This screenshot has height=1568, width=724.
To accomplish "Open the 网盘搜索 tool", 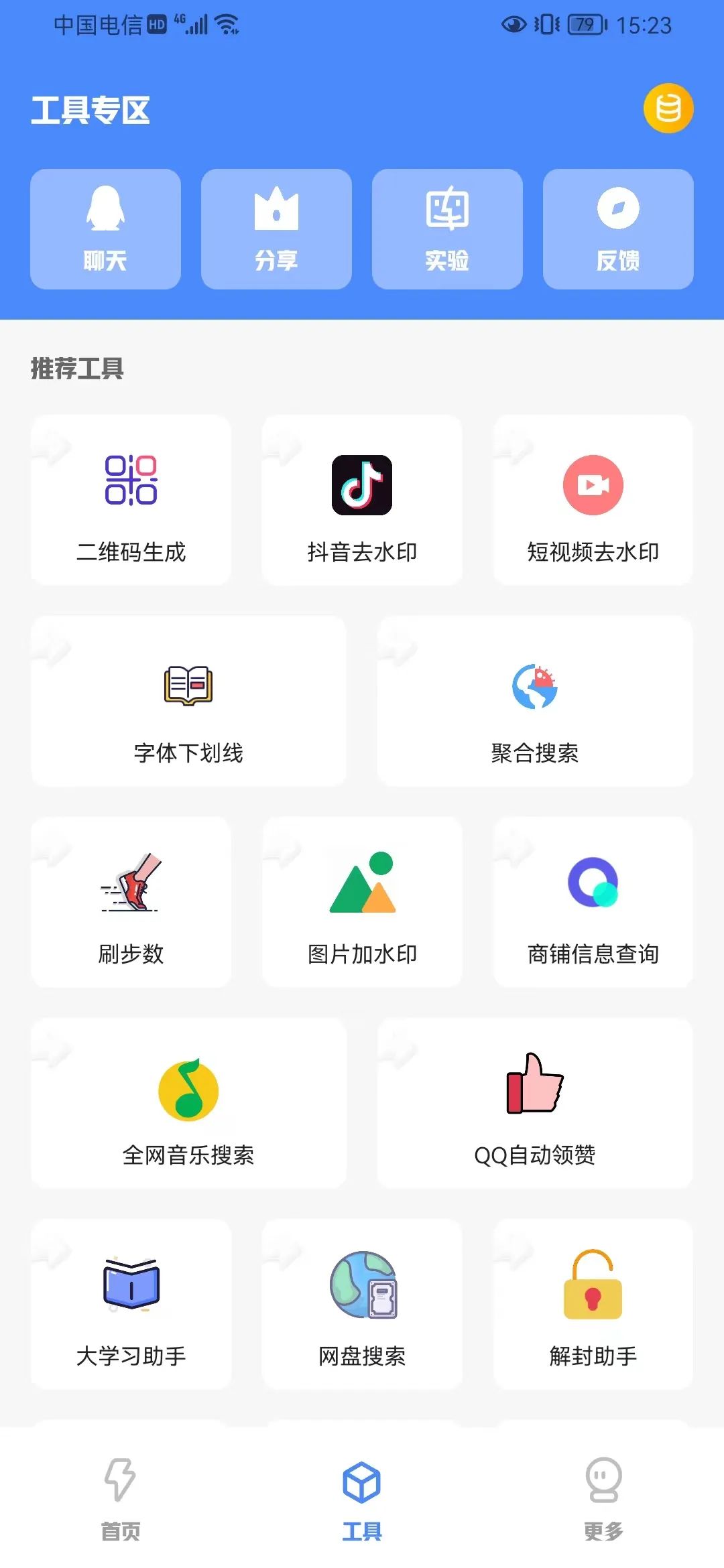I will (362, 1305).
